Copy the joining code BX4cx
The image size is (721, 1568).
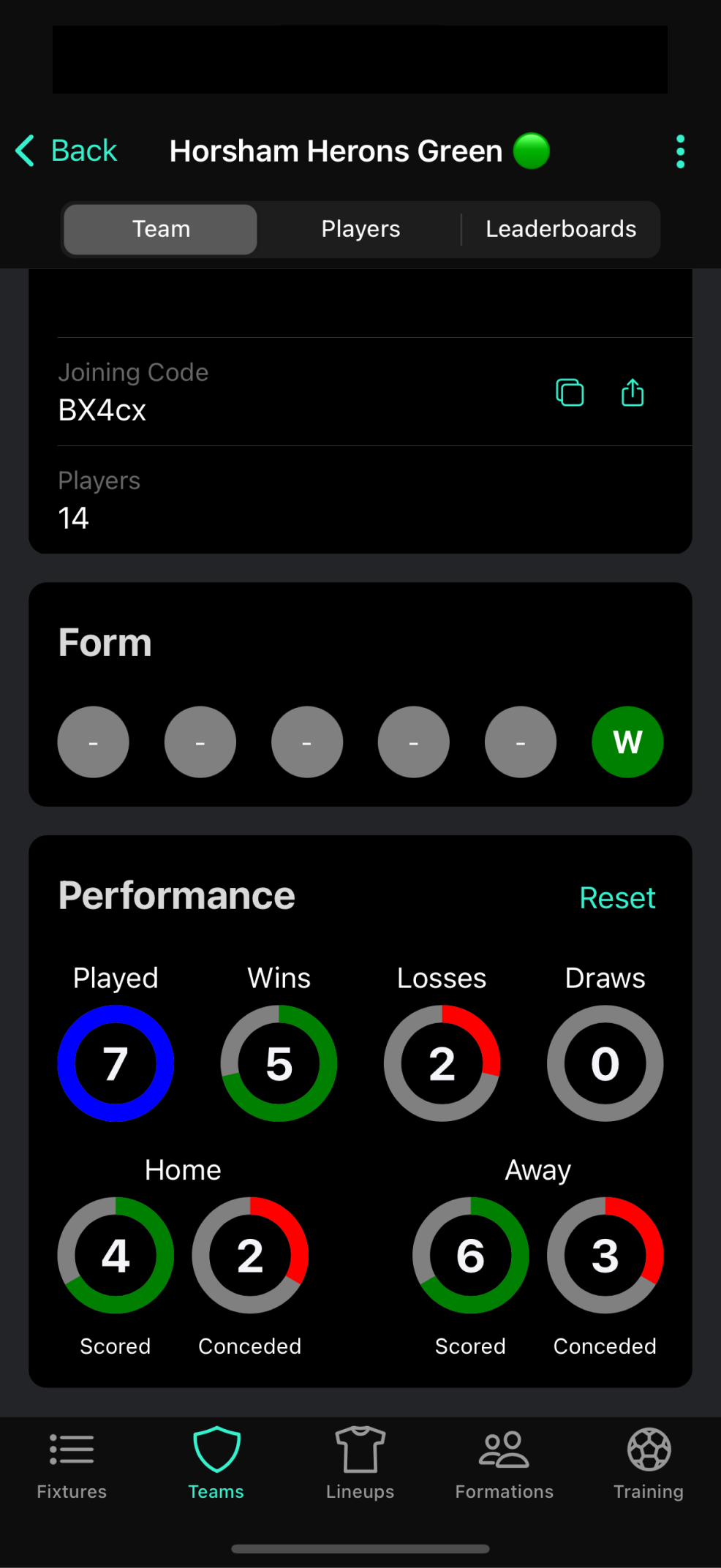click(x=570, y=393)
